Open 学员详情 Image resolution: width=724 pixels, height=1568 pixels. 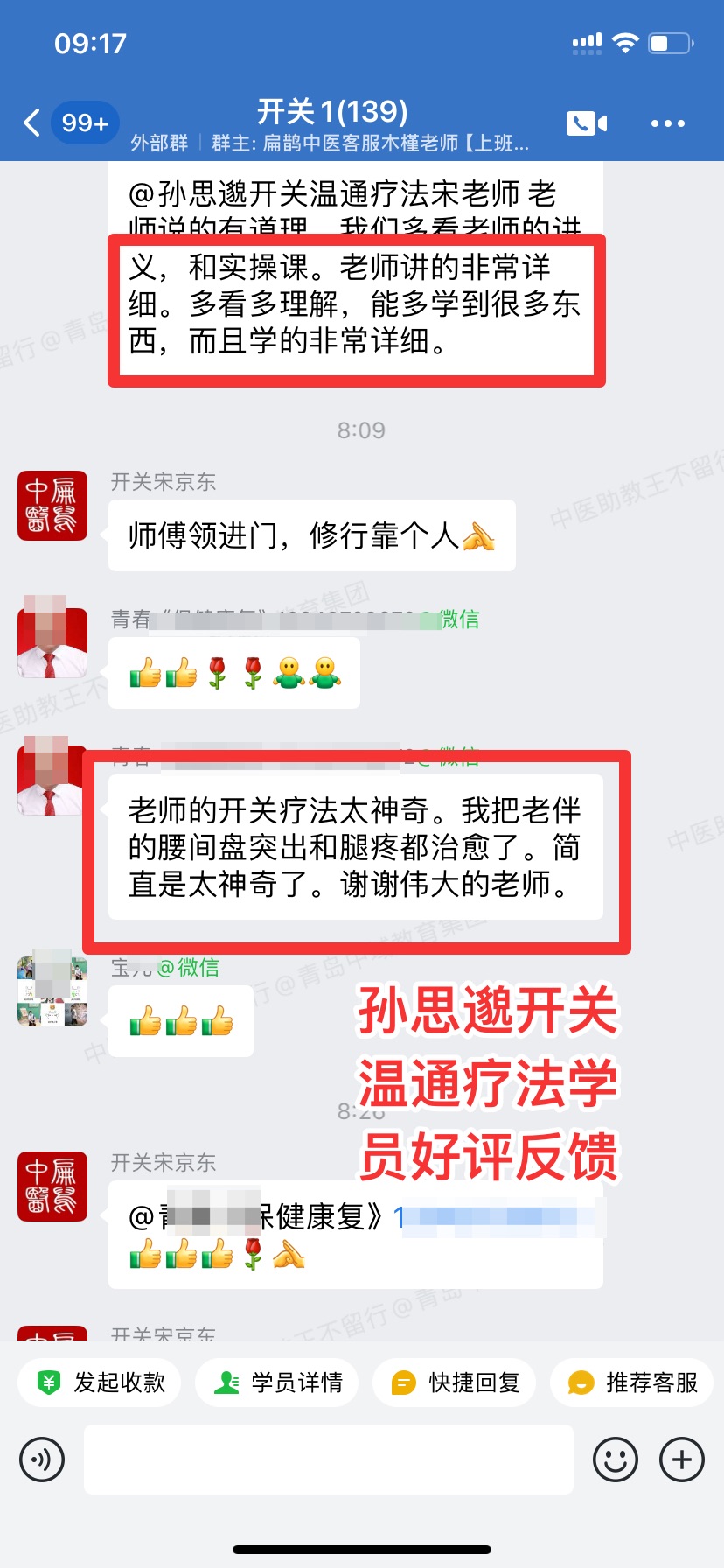(x=276, y=1382)
